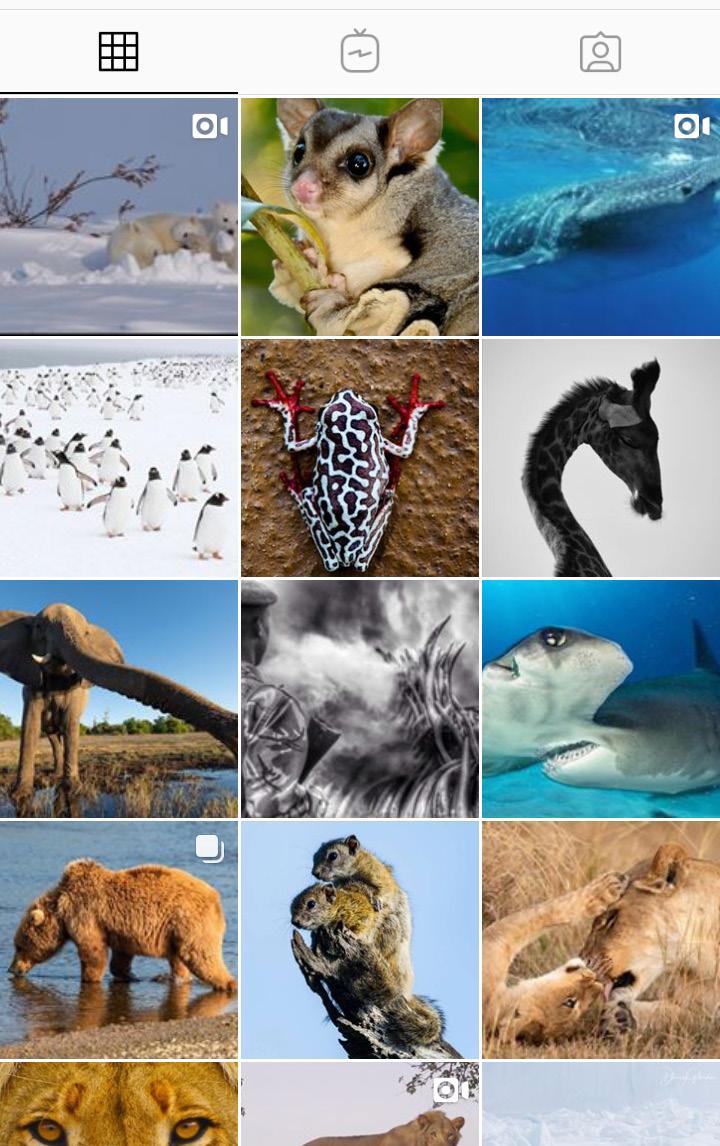Open the sugar glider photo
This screenshot has width=720, height=1146.
(360, 216)
